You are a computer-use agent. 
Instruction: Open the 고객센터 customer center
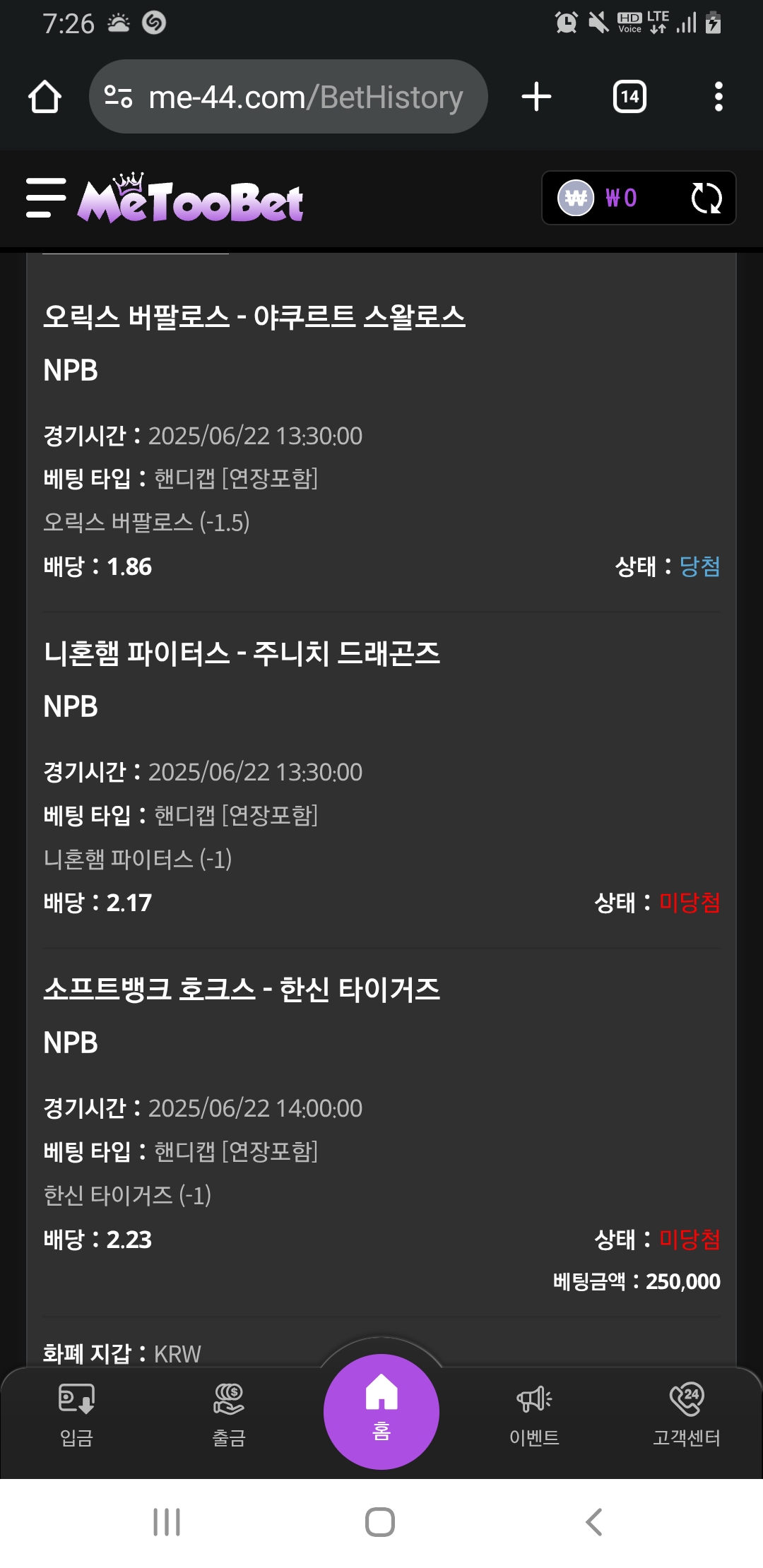tap(687, 1415)
